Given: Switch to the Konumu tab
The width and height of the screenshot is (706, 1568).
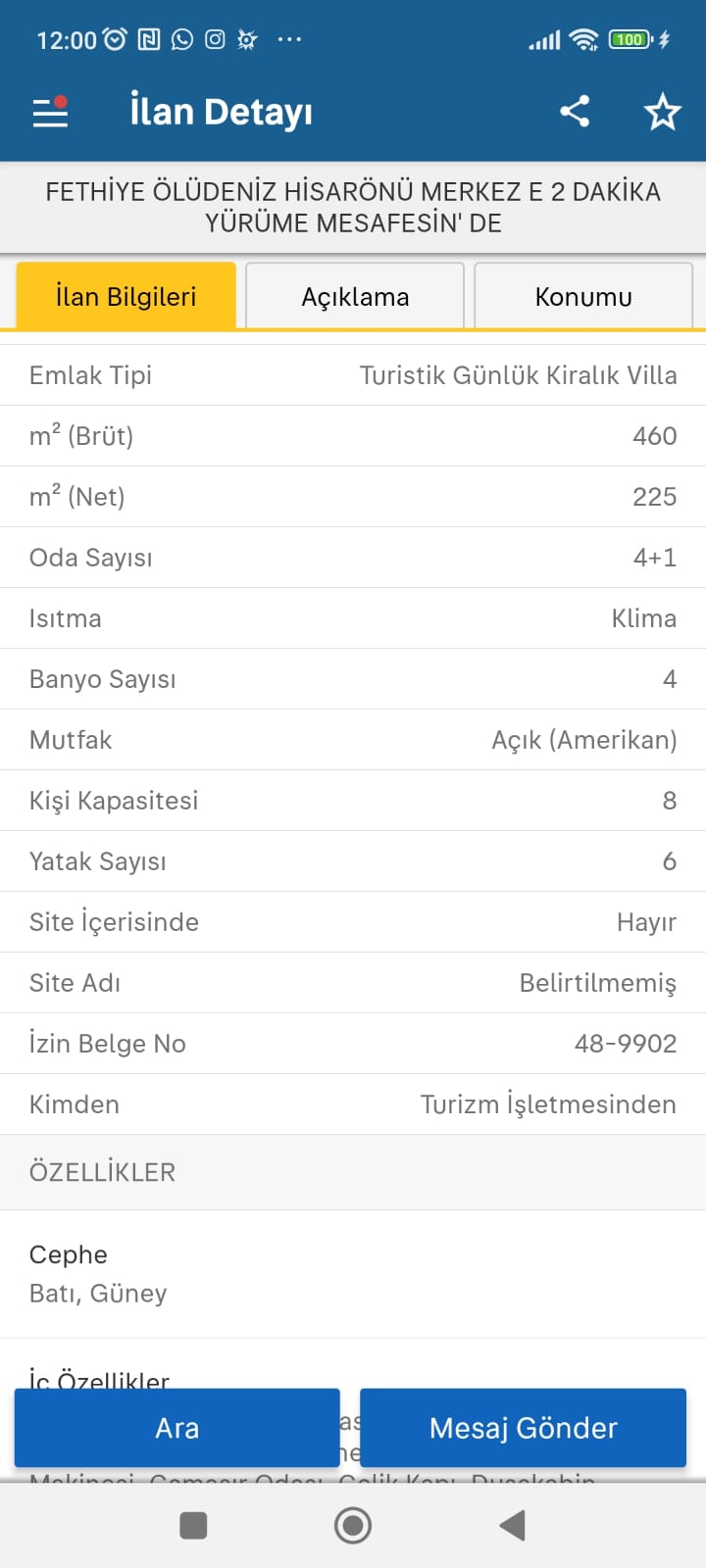Looking at the screenshot, I should click(x=583, y=296).
